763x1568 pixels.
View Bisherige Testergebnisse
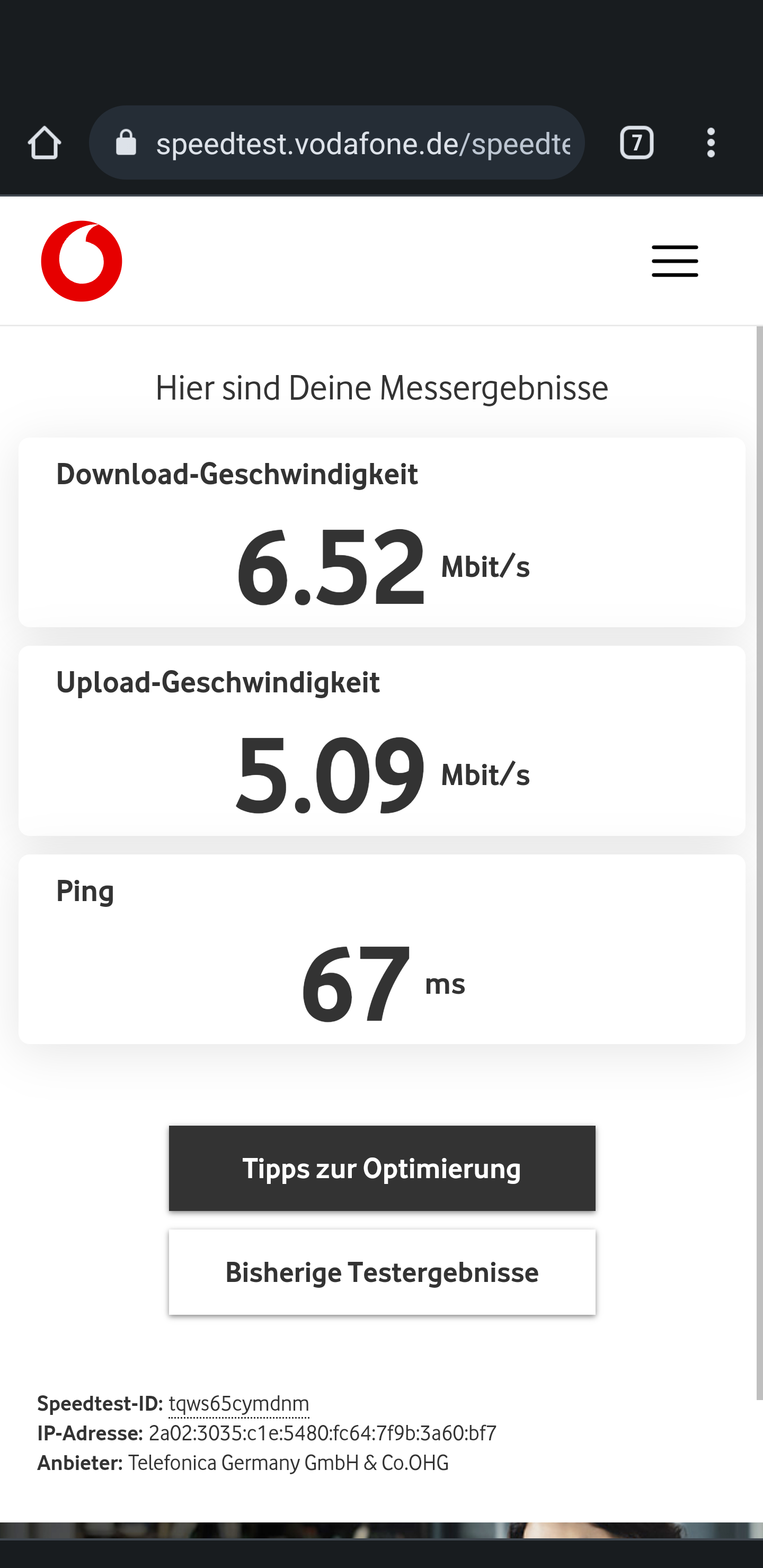pos(382,1272)
